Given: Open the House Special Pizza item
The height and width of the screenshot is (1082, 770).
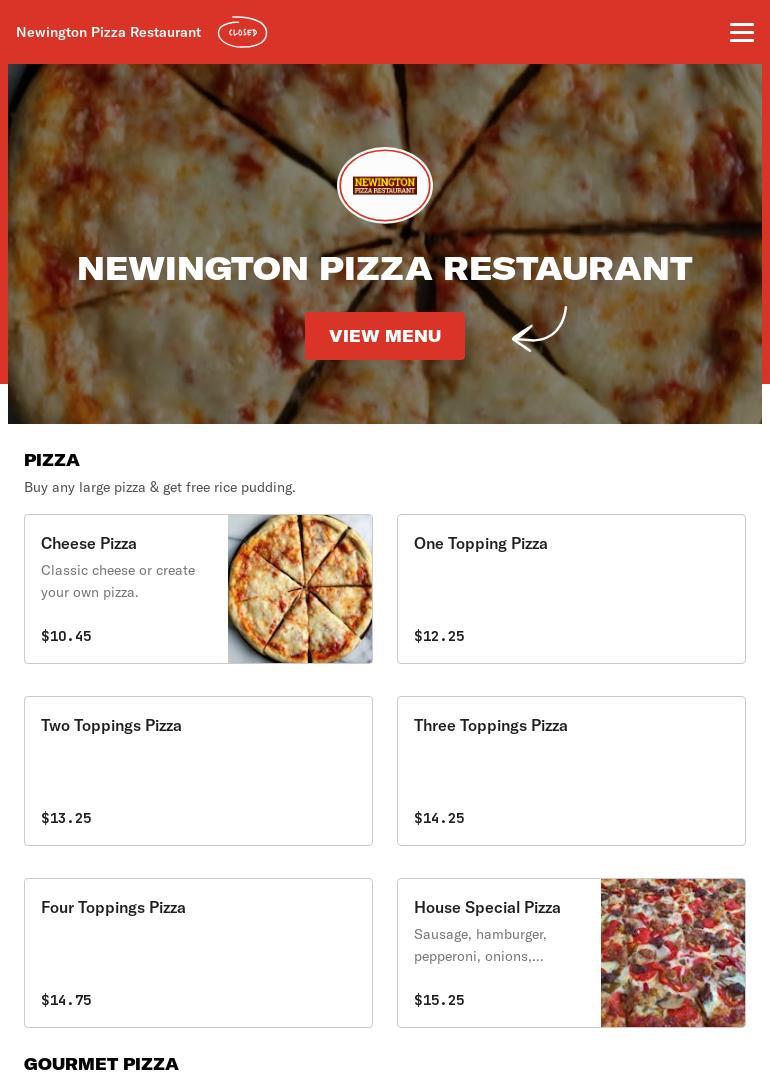Looking at the screenshot, I should (571, 953).
